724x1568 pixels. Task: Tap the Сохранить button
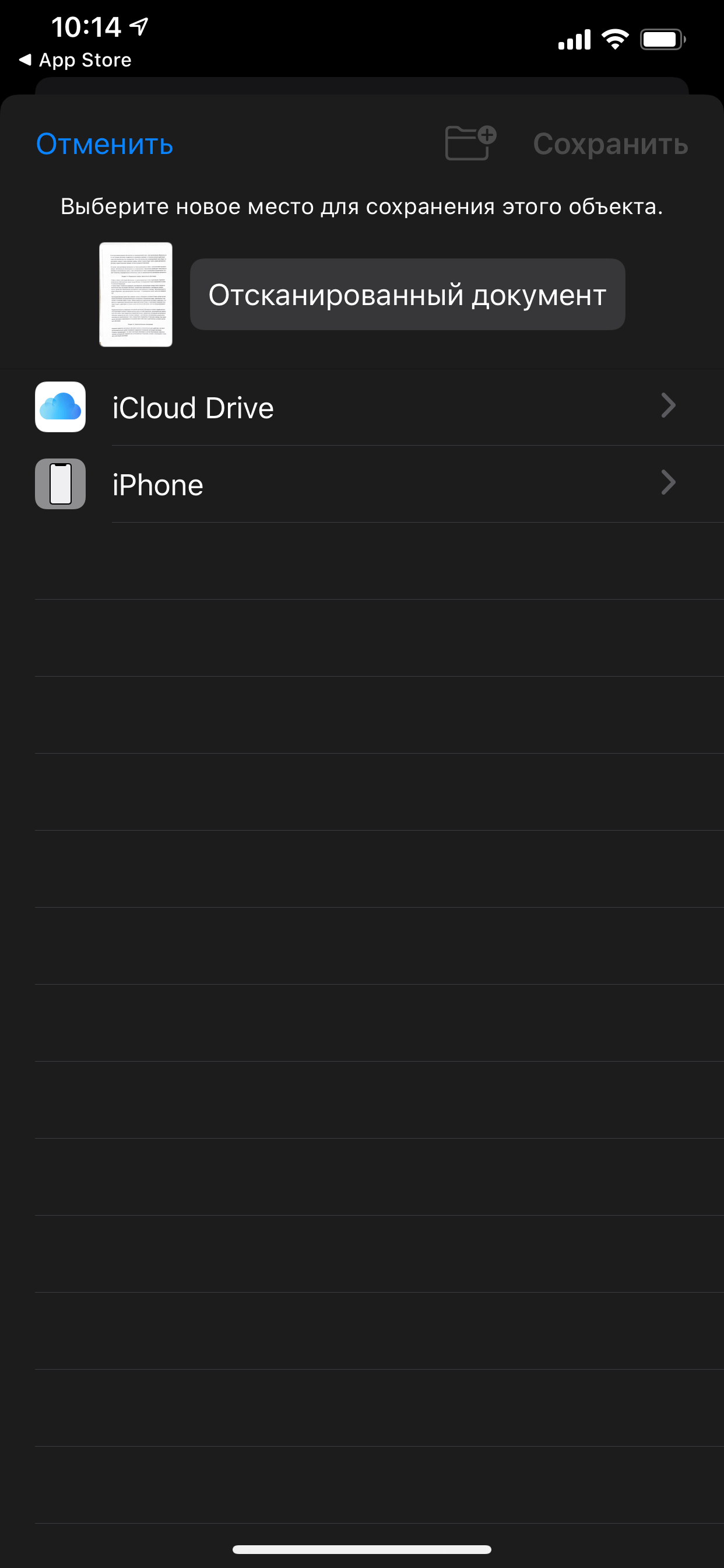click(x=610, y=144)
